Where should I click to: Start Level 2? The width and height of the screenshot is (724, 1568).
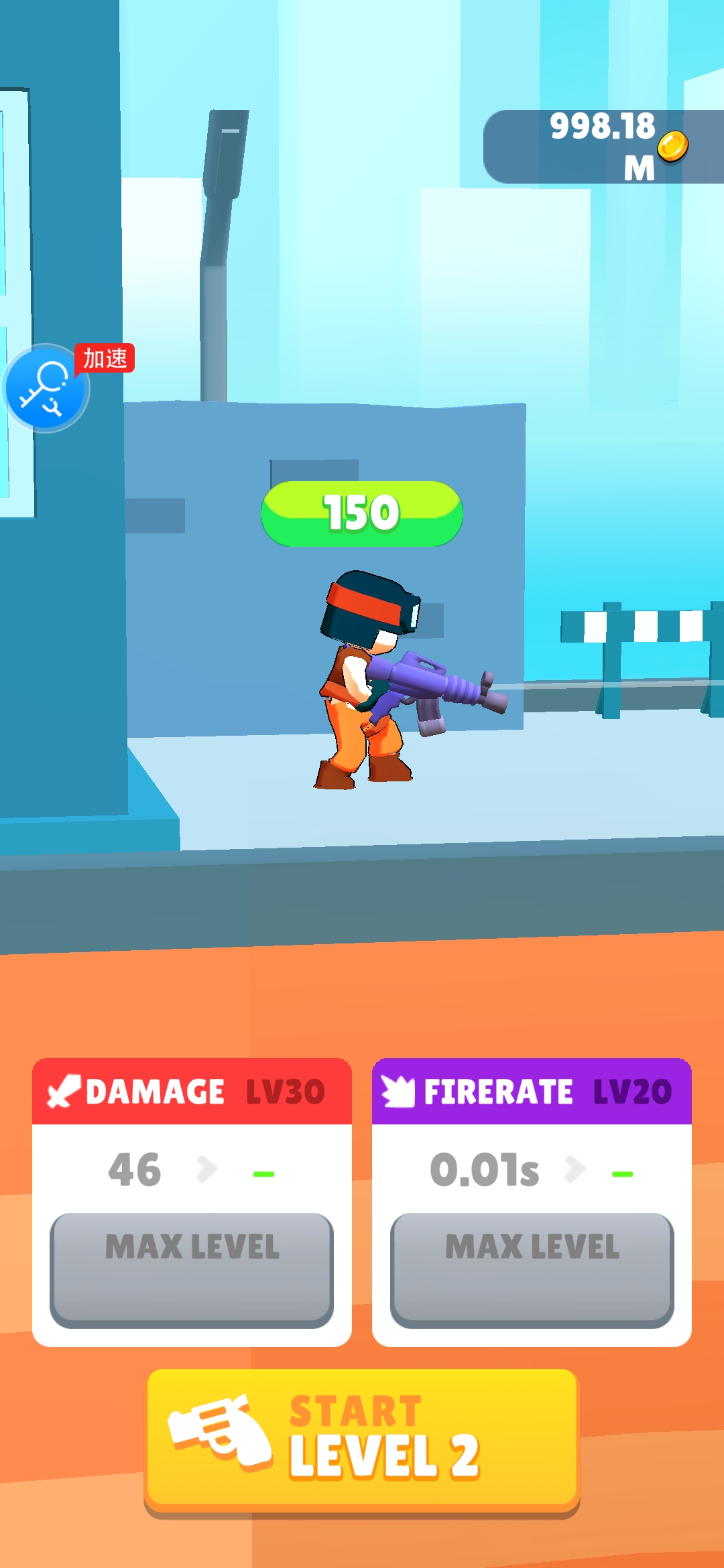(x=362, y=1439)
